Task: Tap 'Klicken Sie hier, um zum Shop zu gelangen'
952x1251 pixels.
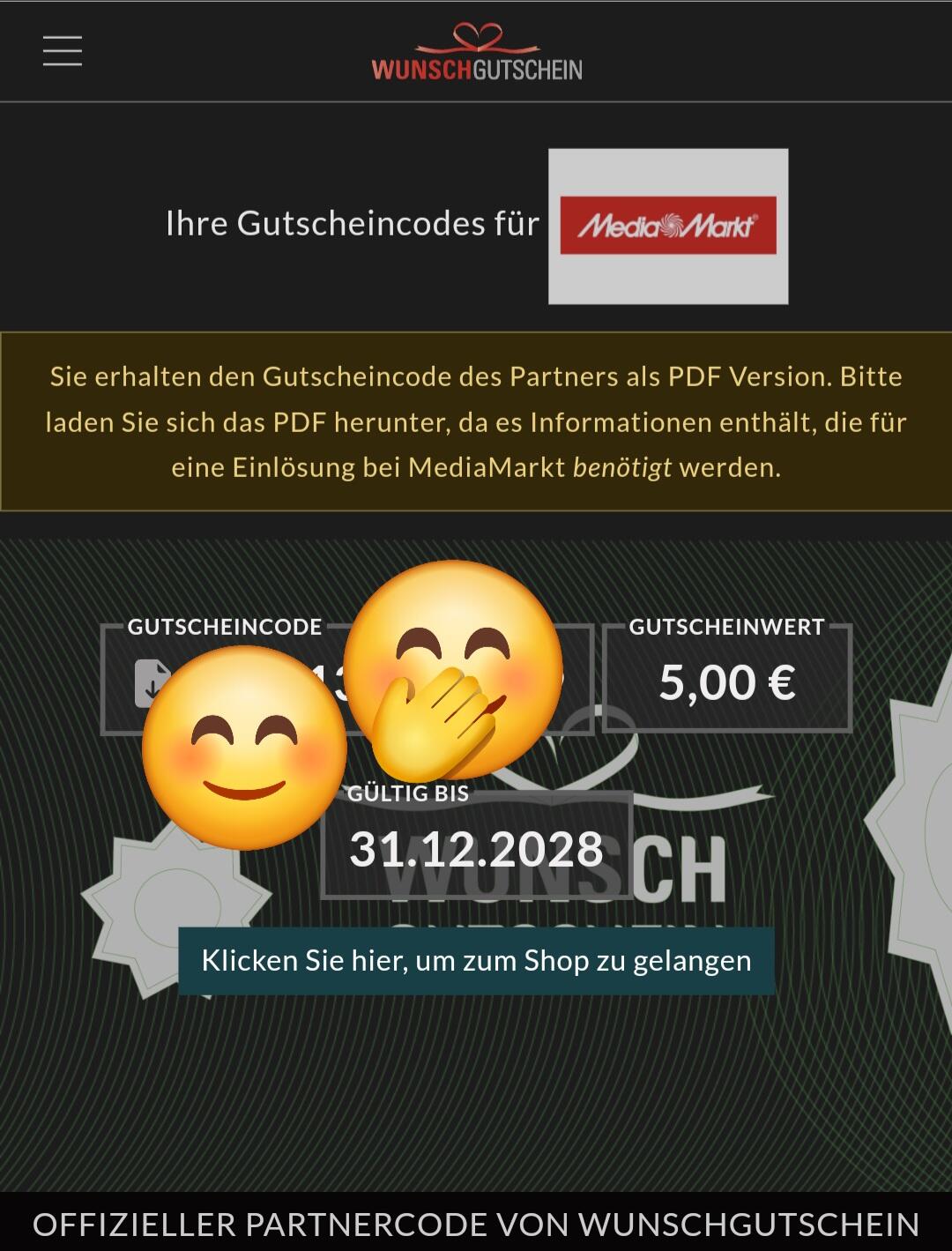Action: tap(476, 961)
